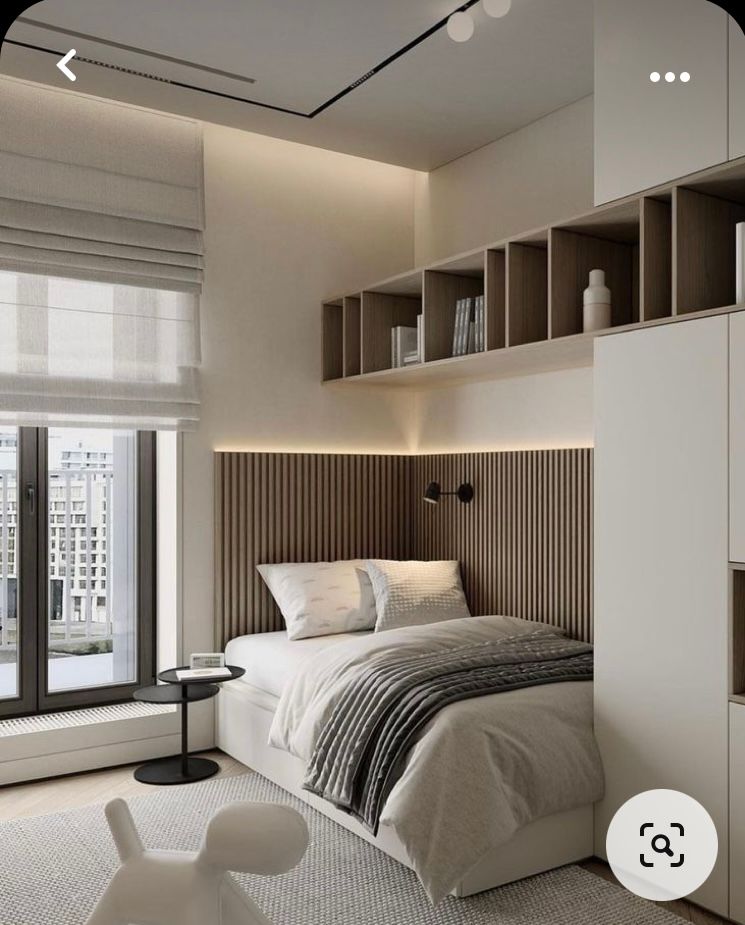Screen dimensions: 745x925
Task: Go back using the arrow icon
Action: 67,66
